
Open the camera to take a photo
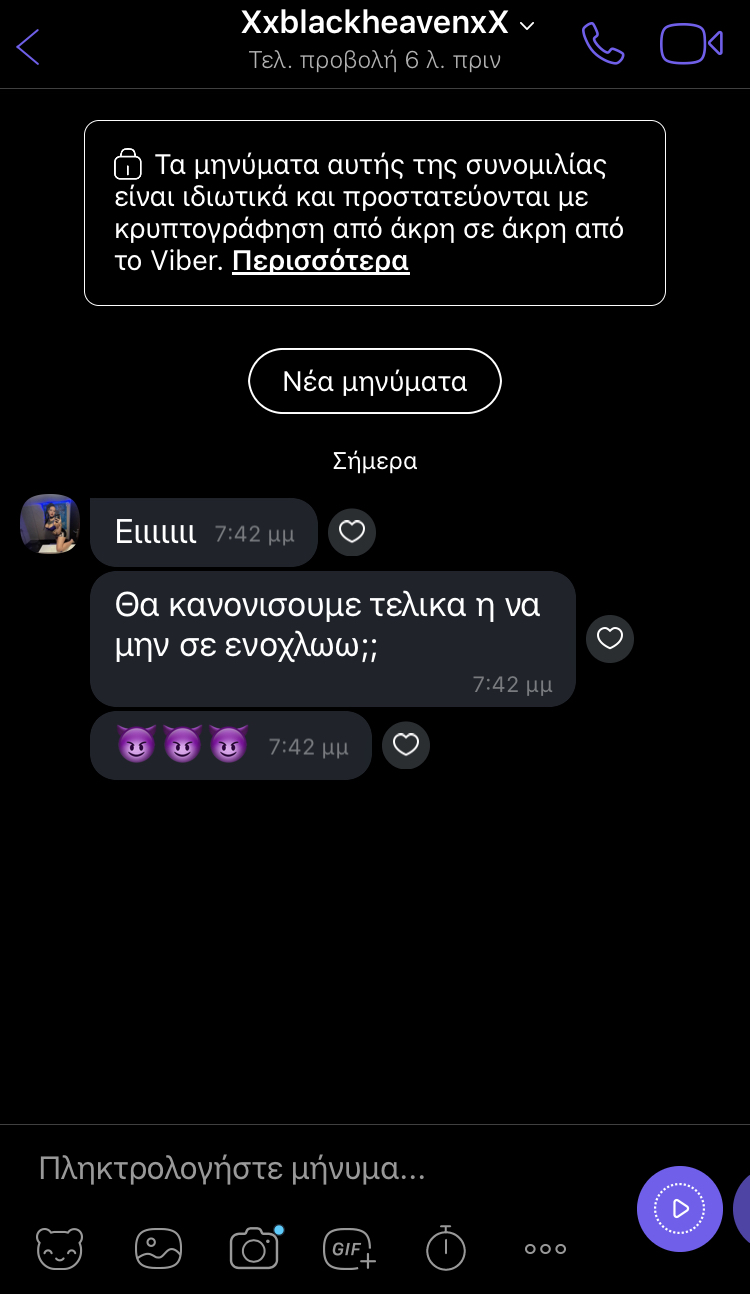click(x=254, y=1248)
